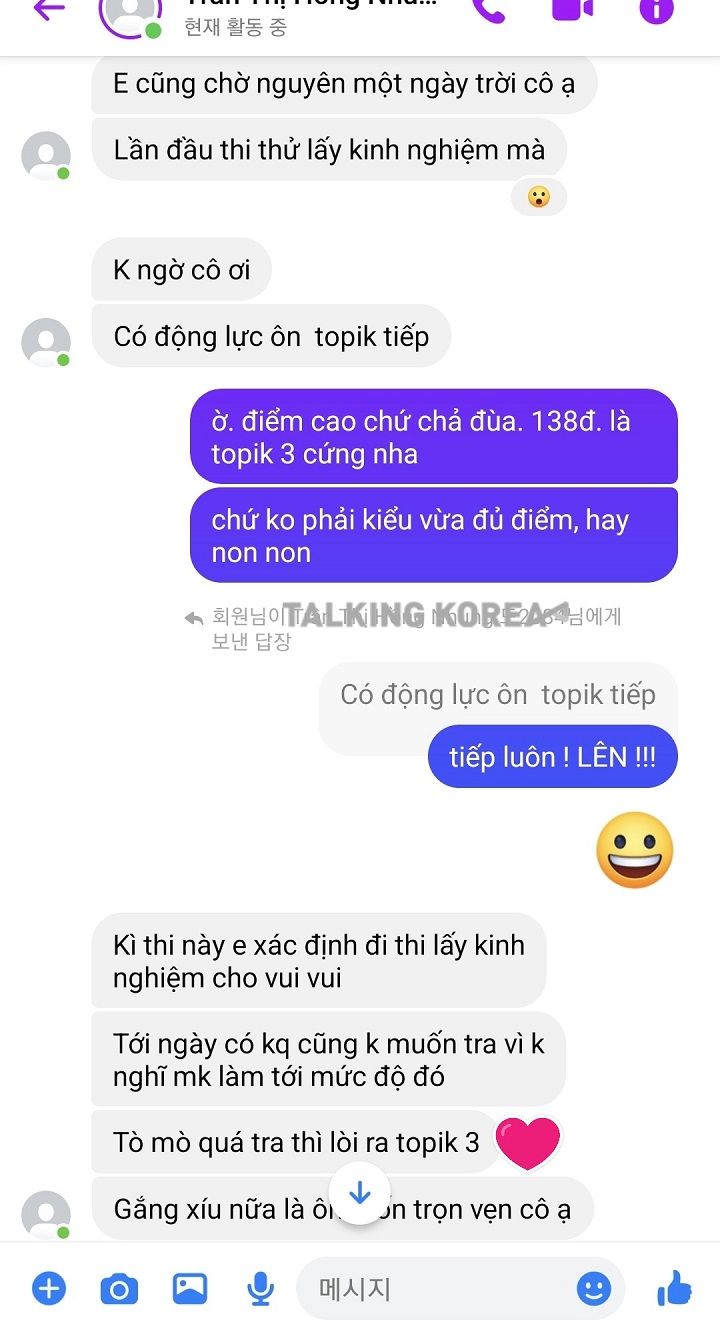
Task: Jump to latest messages arrow
Action: coord(360,1194)
